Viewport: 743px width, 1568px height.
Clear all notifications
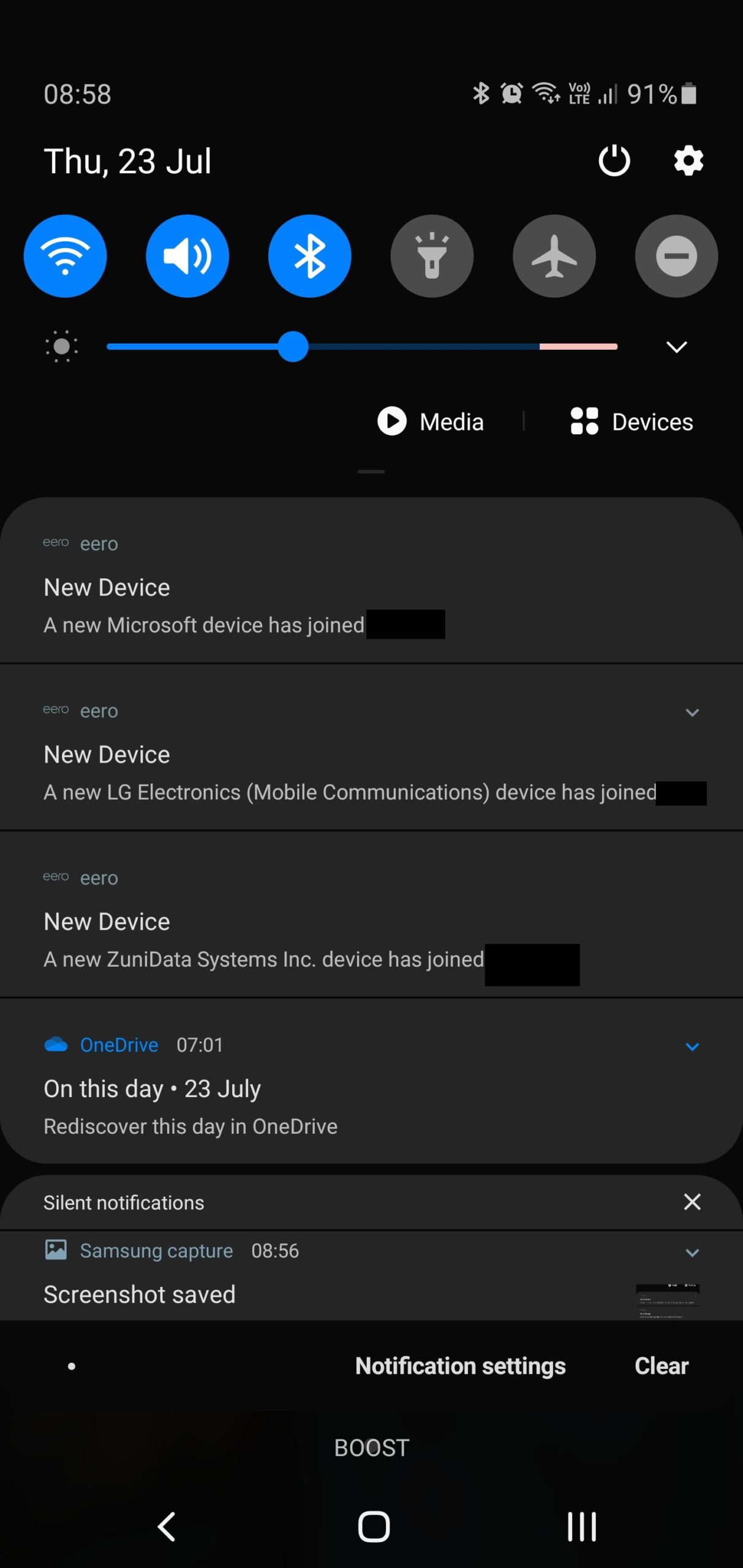(x=662, y=1366)
